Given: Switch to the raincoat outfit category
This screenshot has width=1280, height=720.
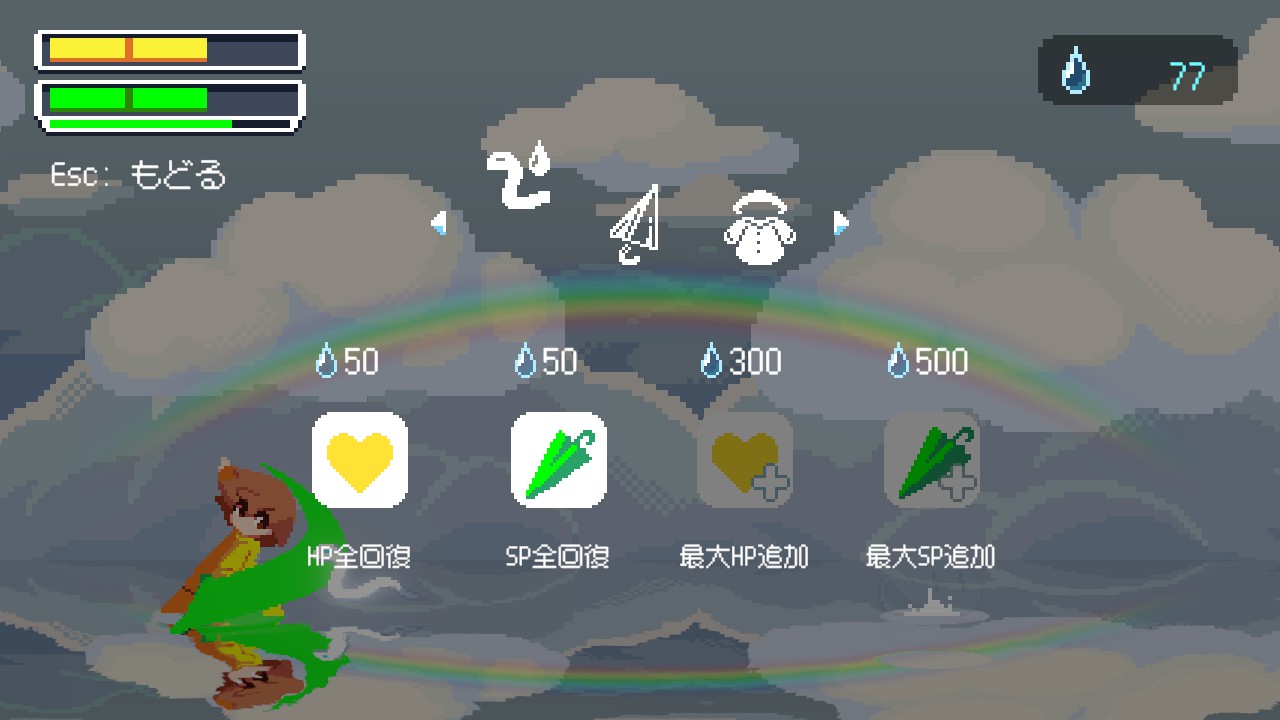Looking at the screenshot, I should coord(756,228).
